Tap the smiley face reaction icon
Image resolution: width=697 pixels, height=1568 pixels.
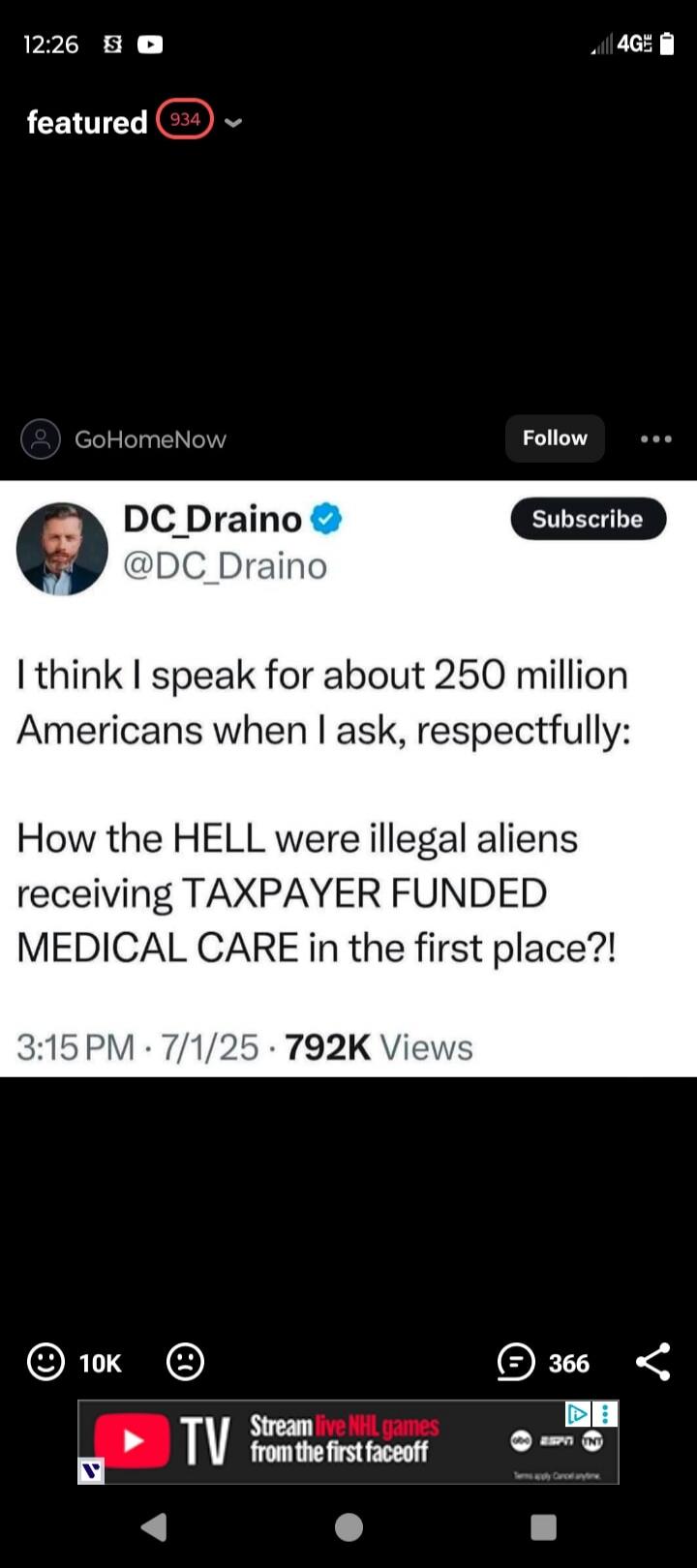45,1363
